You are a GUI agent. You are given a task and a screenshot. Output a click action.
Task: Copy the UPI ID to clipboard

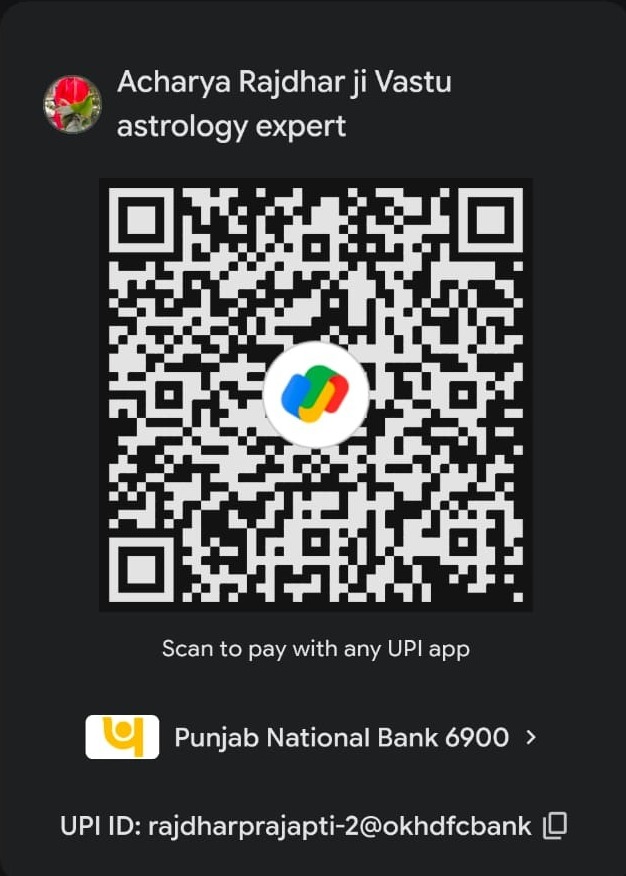(x=555, y=826)
